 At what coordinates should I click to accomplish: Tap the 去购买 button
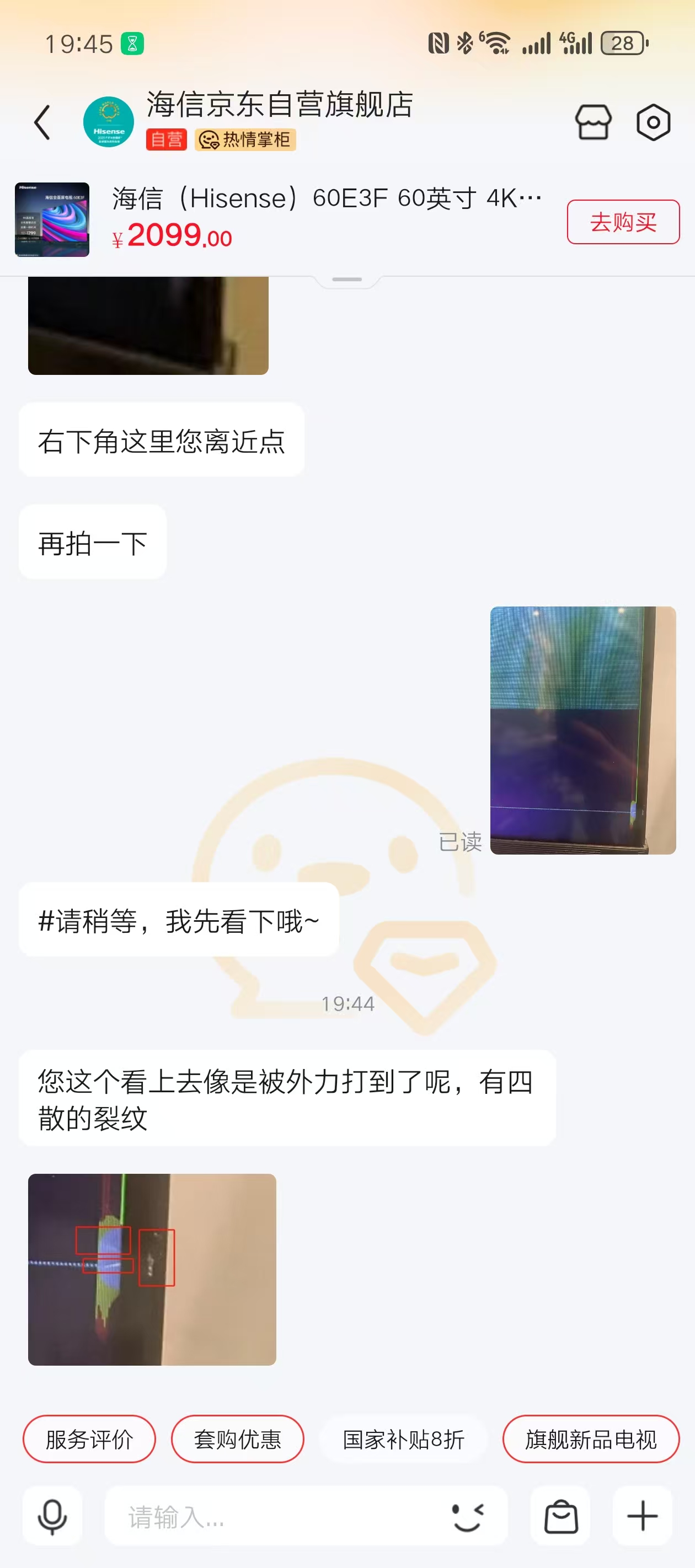pos(623,222)
